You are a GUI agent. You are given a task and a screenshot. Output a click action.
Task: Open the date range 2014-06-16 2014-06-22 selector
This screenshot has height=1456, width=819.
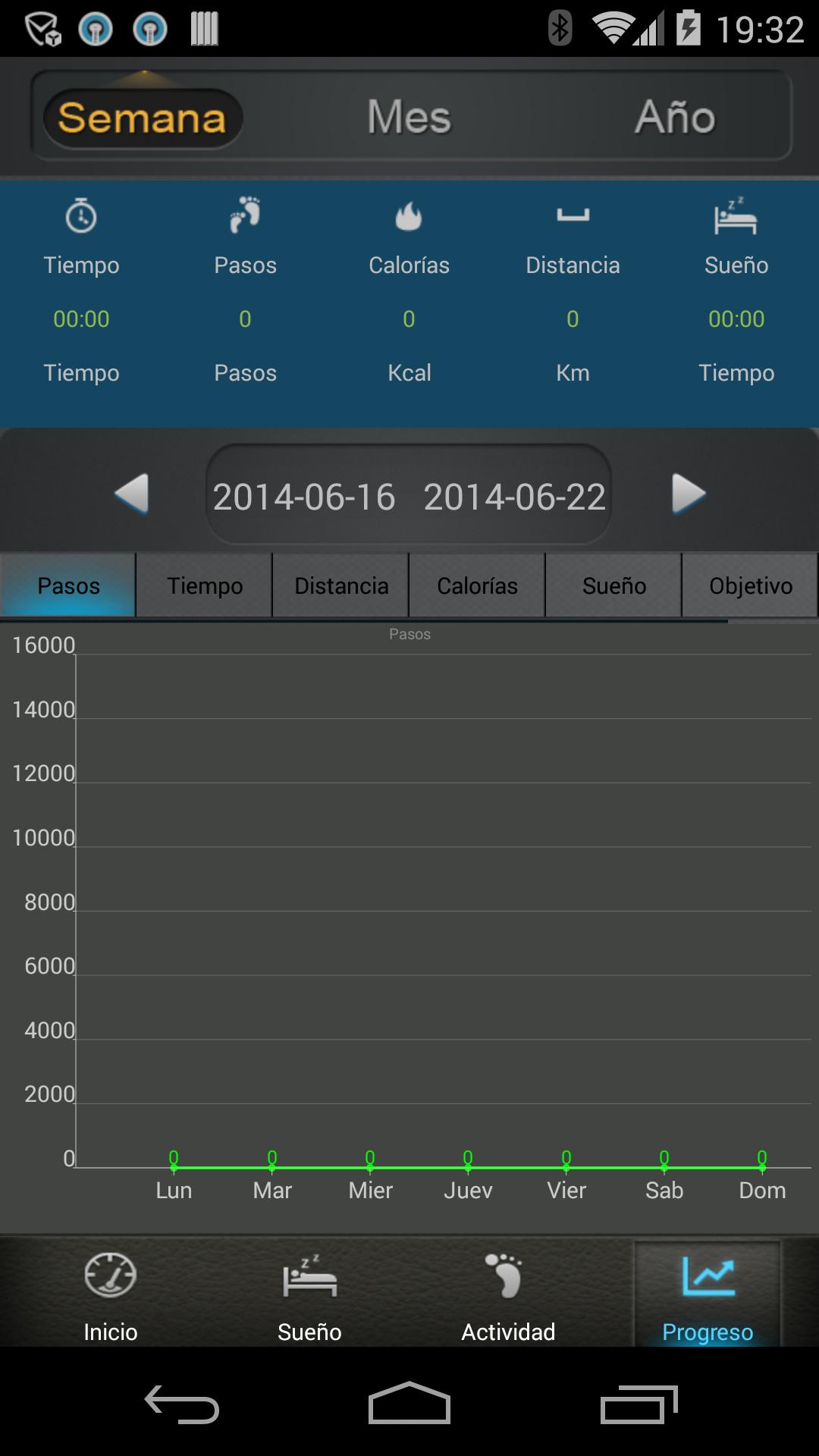click(408, 494)
